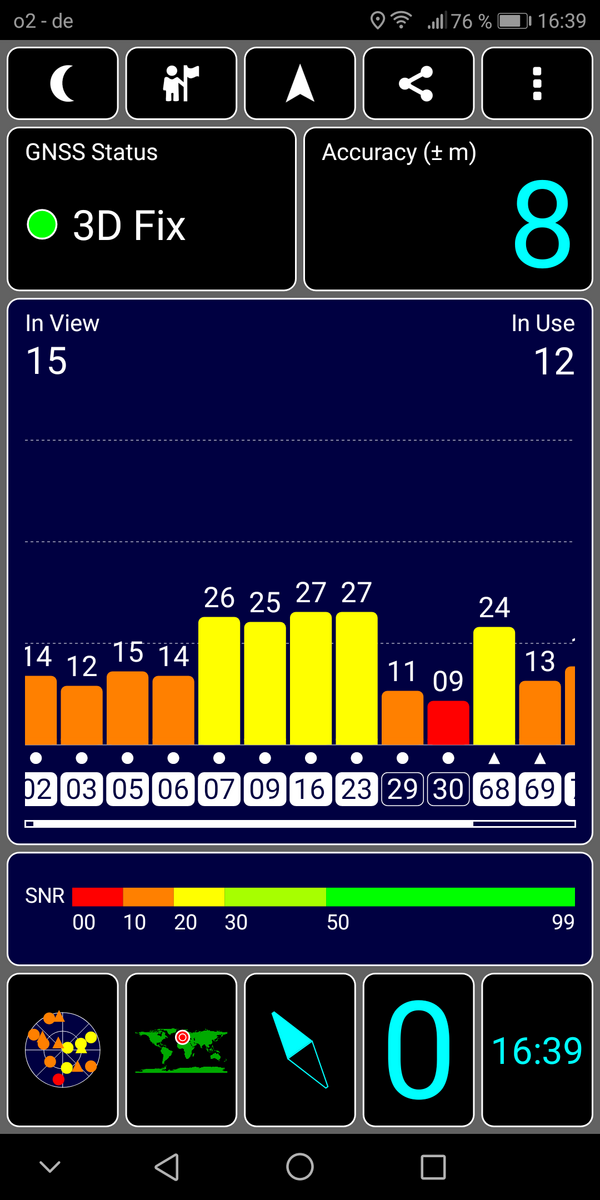Open the waypoint person-with-flag icon

pyautogui.click(x=181, y=84)
